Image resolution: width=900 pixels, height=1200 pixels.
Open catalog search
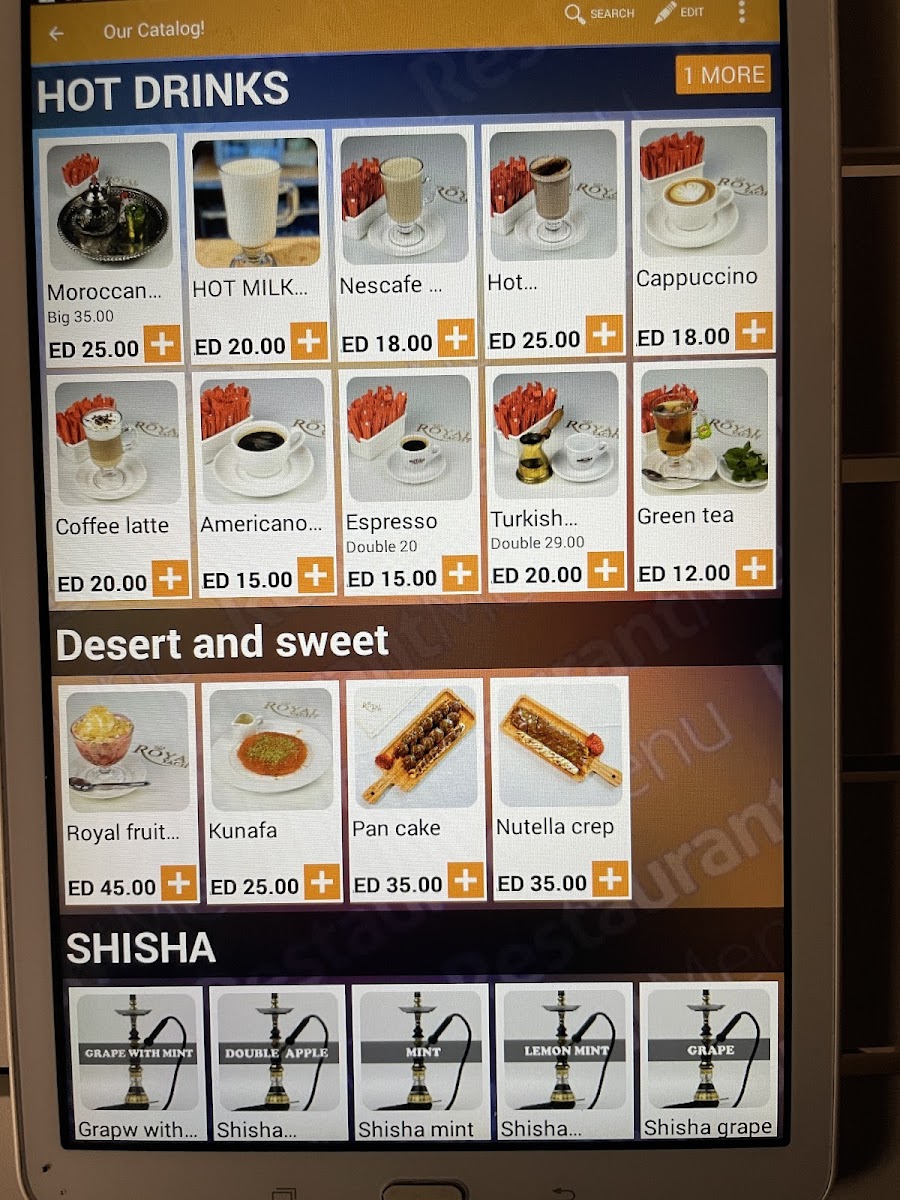pos(599,13)
